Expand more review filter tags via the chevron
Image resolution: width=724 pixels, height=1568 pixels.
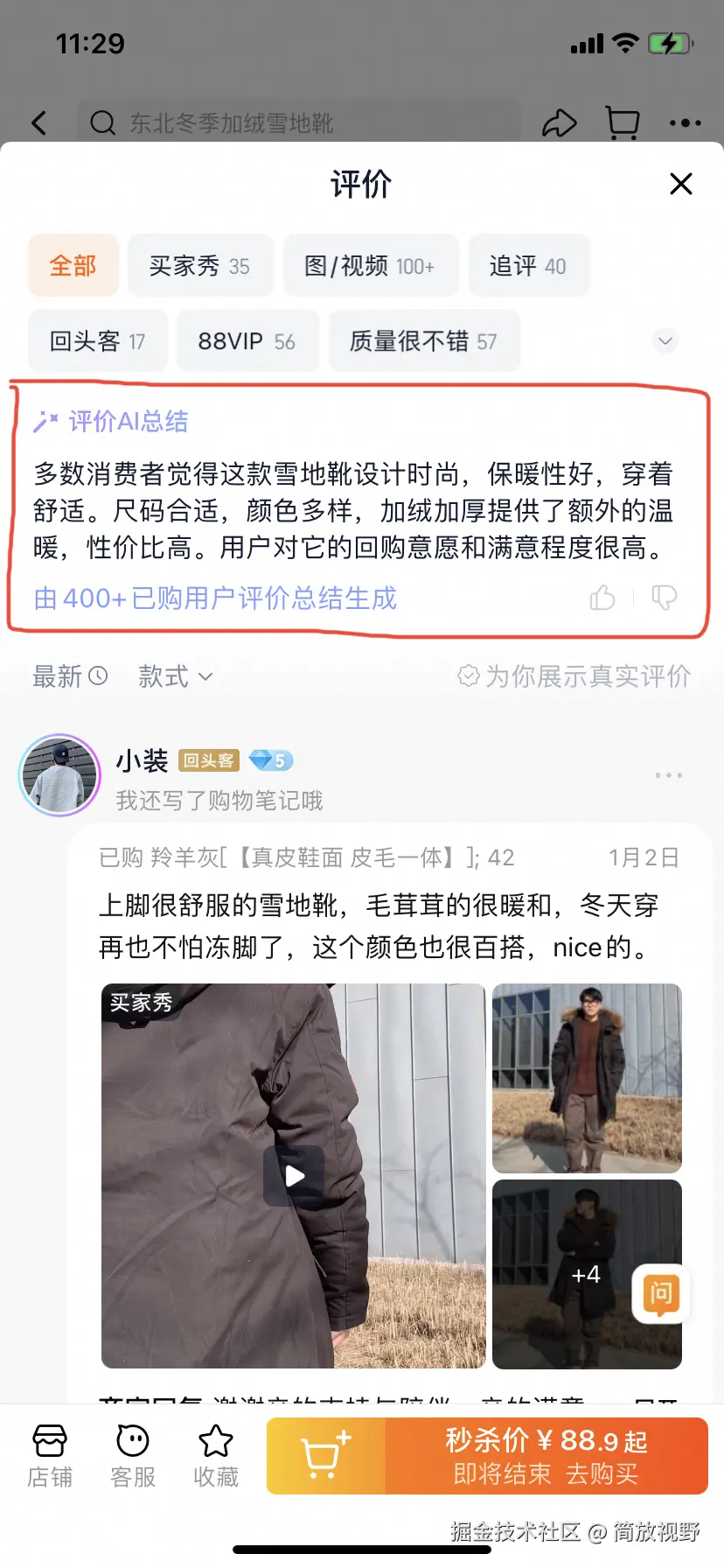point(665,340)
